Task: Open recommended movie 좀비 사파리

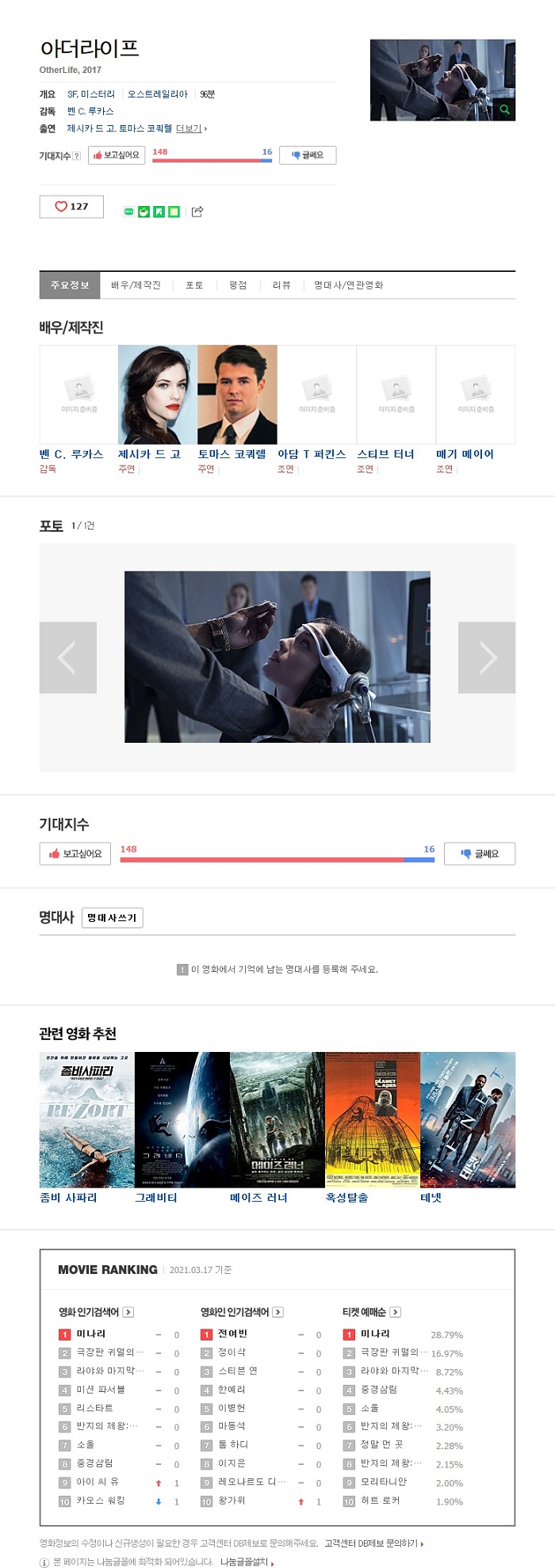Action: point(86,1119)
